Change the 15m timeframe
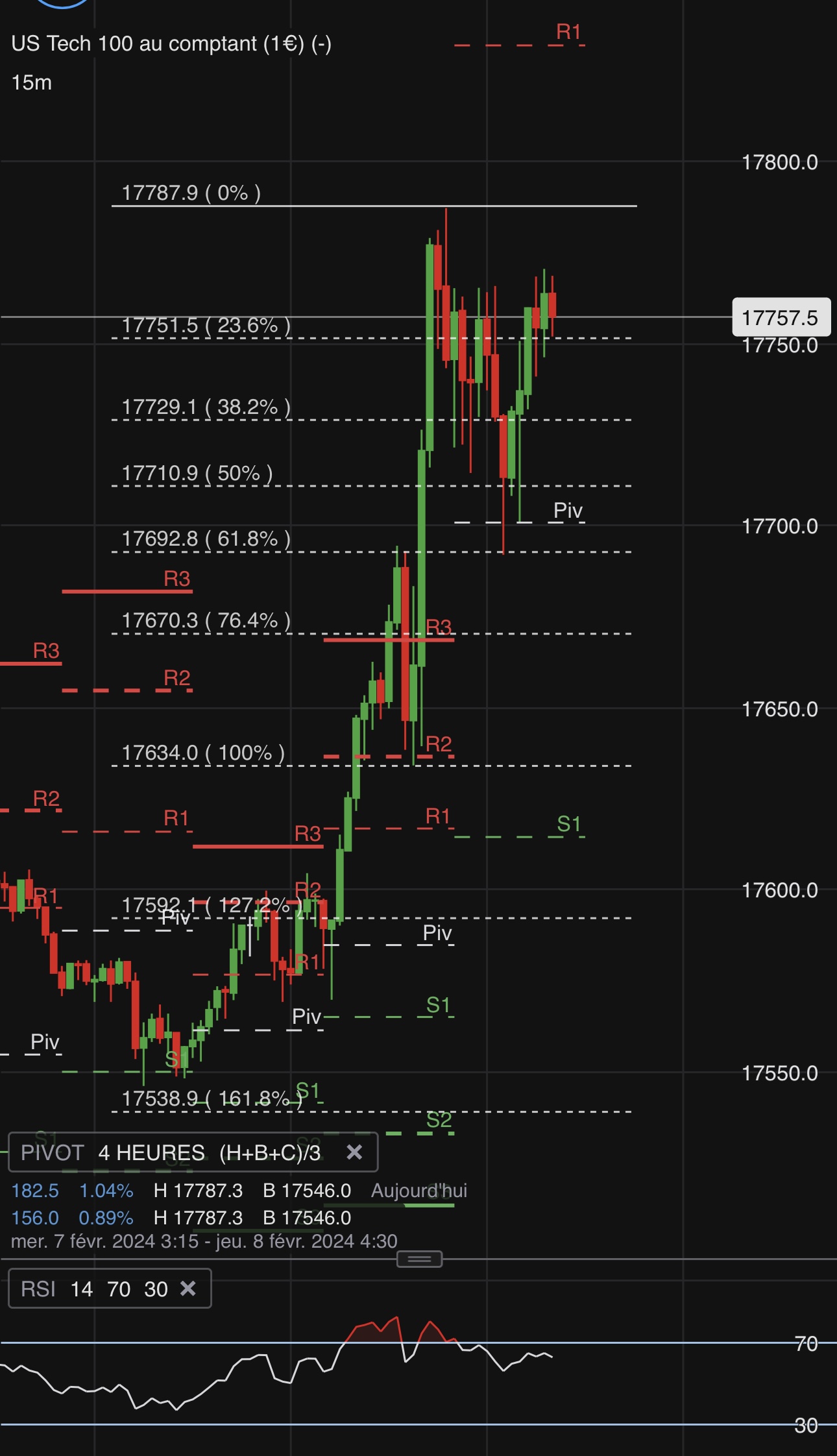Screen dimensions: 837x1456 31,83
